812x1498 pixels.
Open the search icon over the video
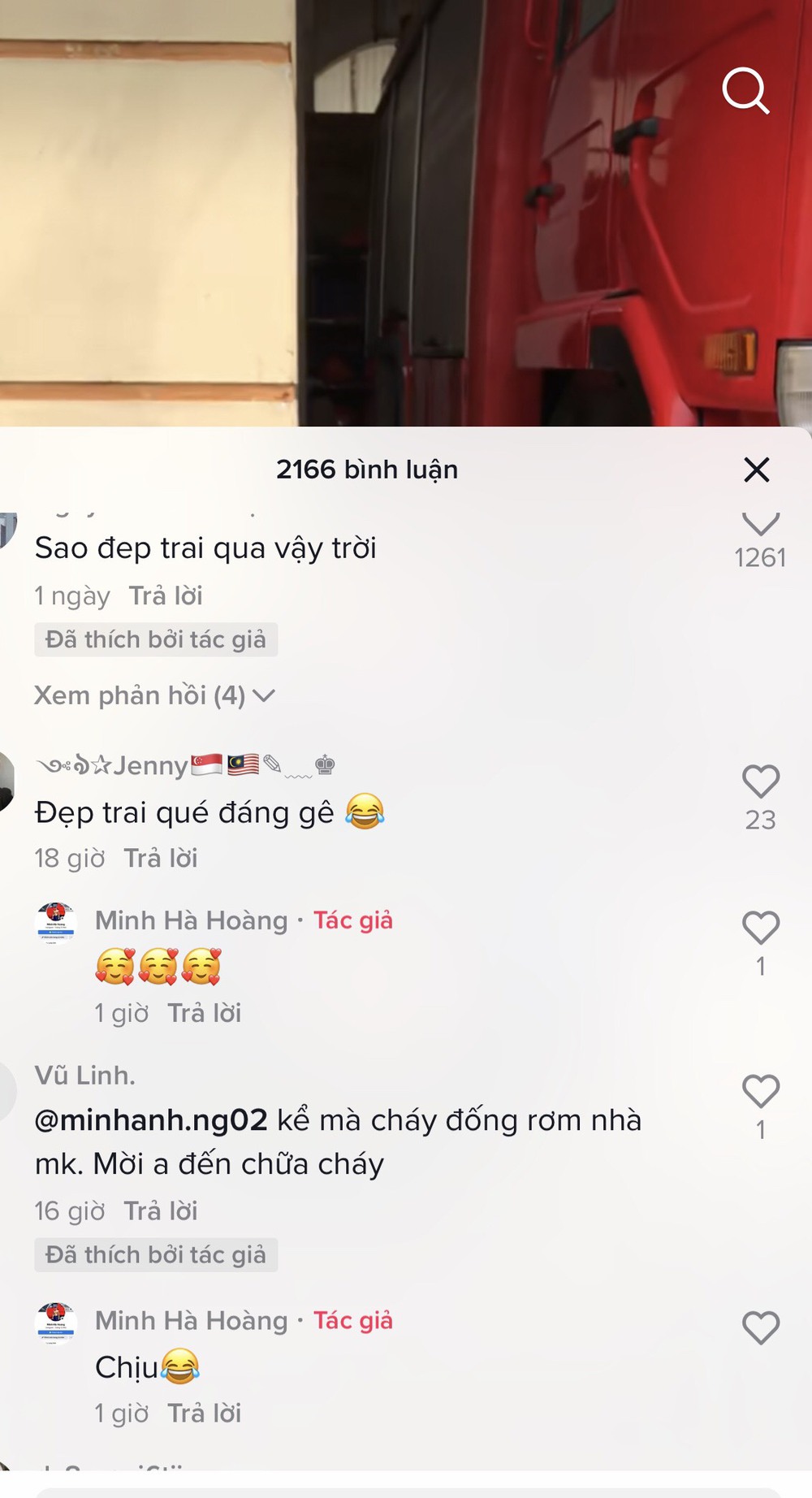[745, 90]
